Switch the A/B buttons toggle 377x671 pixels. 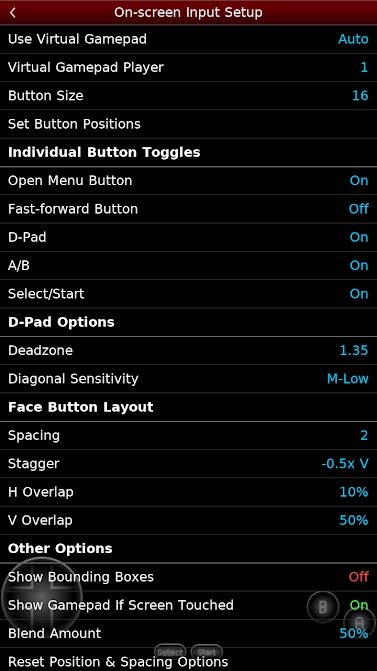[188, 265]
